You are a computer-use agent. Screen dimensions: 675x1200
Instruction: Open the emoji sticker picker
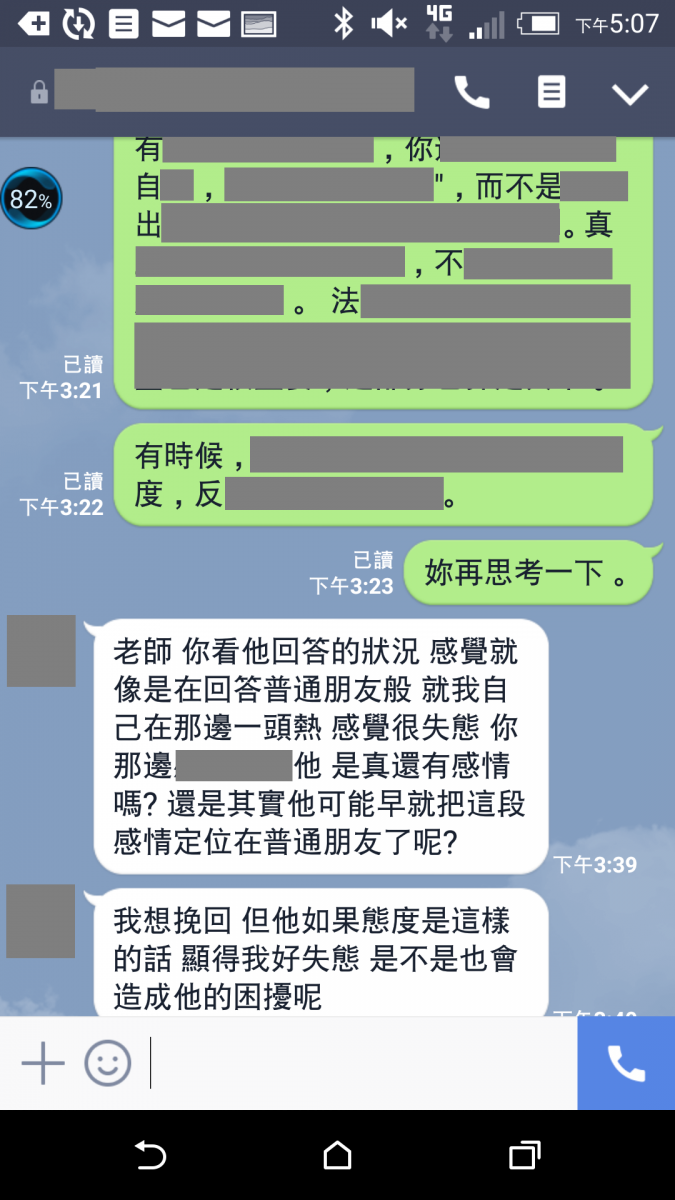(x=107, y=1062)
